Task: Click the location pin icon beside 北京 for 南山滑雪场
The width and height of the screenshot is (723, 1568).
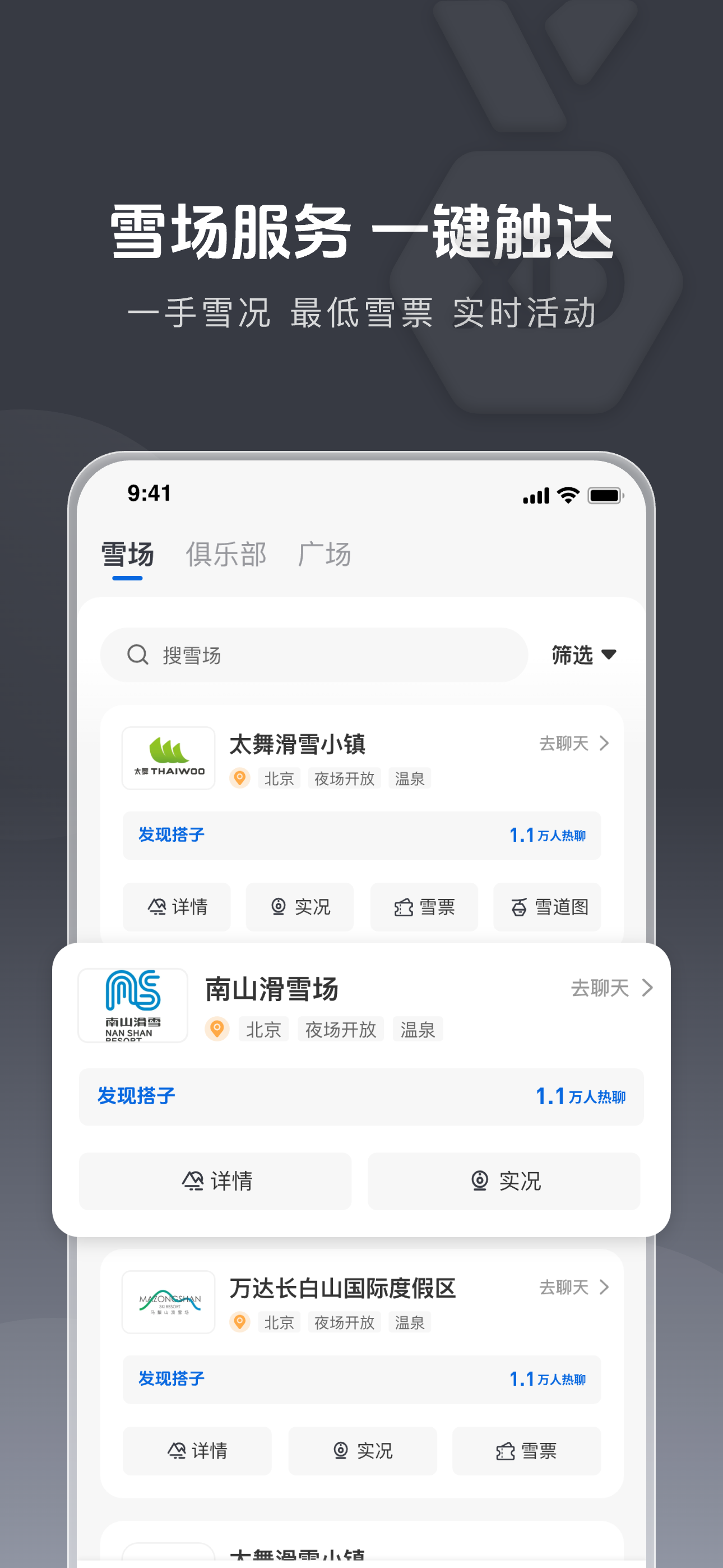Action: (x=217, y=1029)
